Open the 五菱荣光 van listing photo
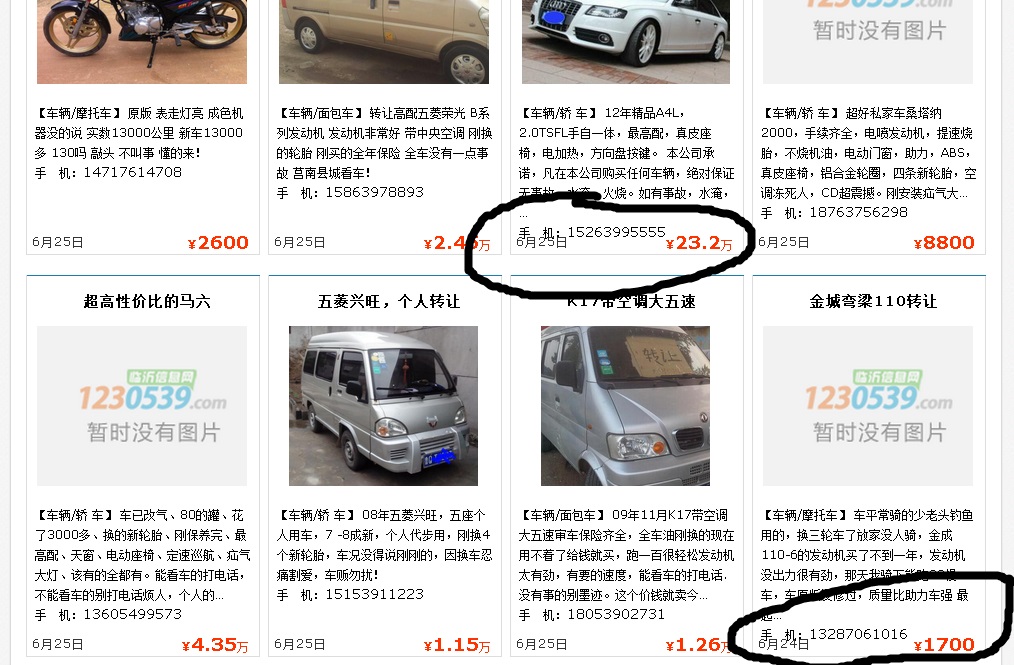1014x665 pixels. pos(383,40)
